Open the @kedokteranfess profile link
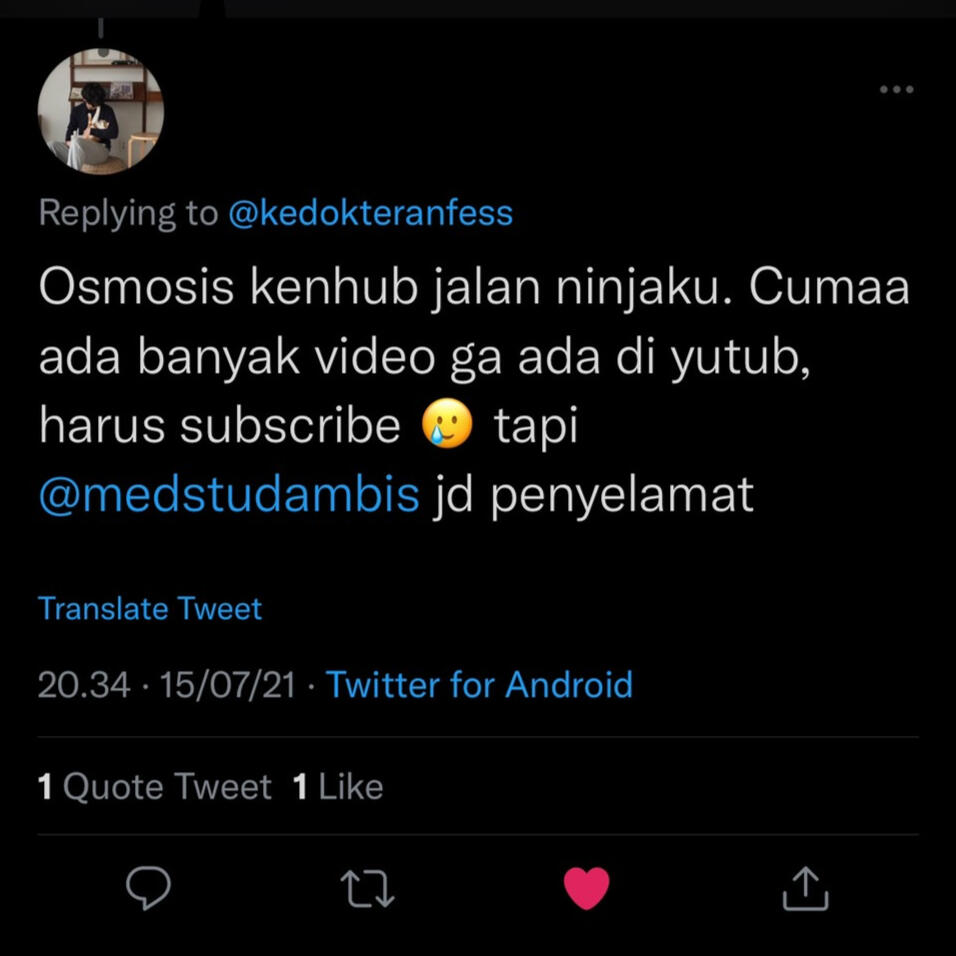The width and height of the screenshot is (956, 956). [370, 213]
